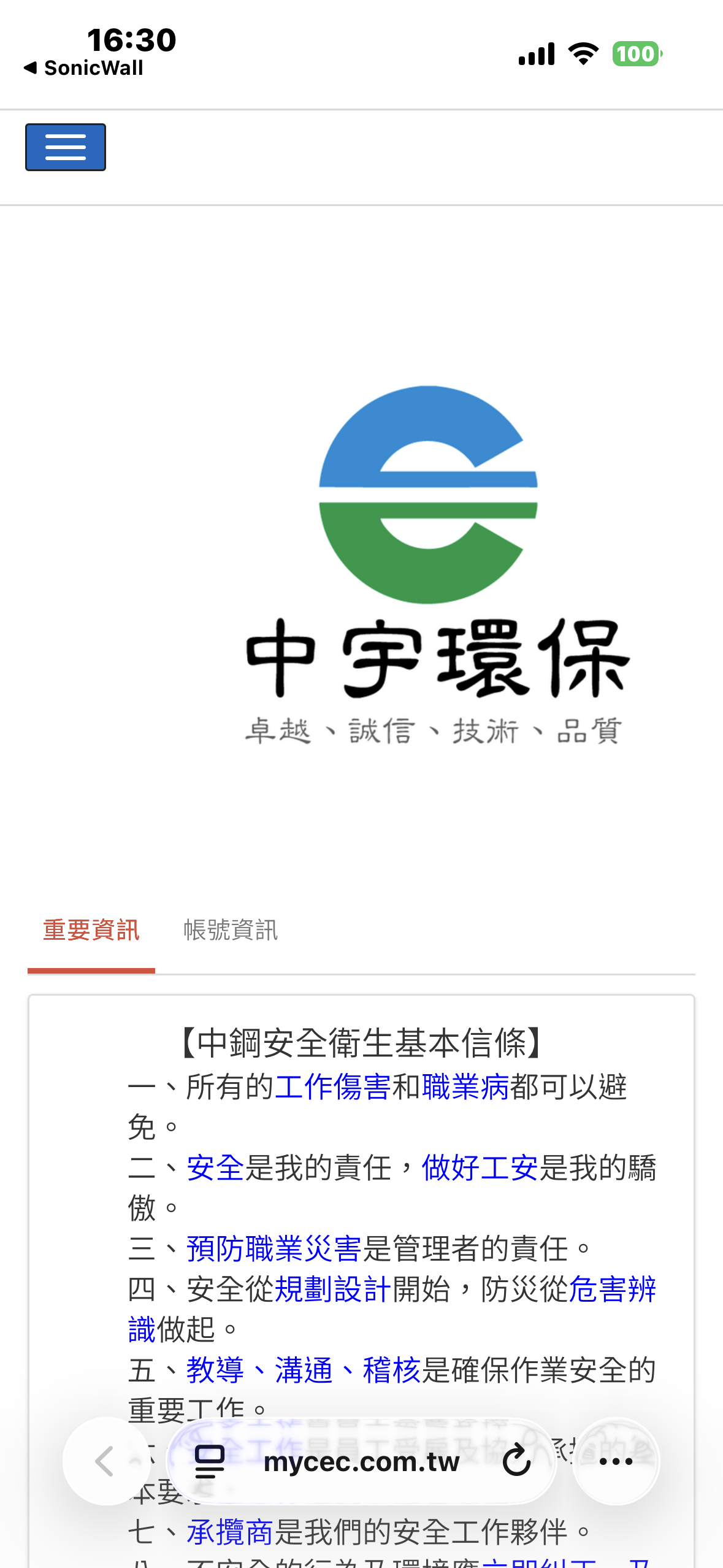Tap the mycec.com.tw address bar

pos(361,1462)
